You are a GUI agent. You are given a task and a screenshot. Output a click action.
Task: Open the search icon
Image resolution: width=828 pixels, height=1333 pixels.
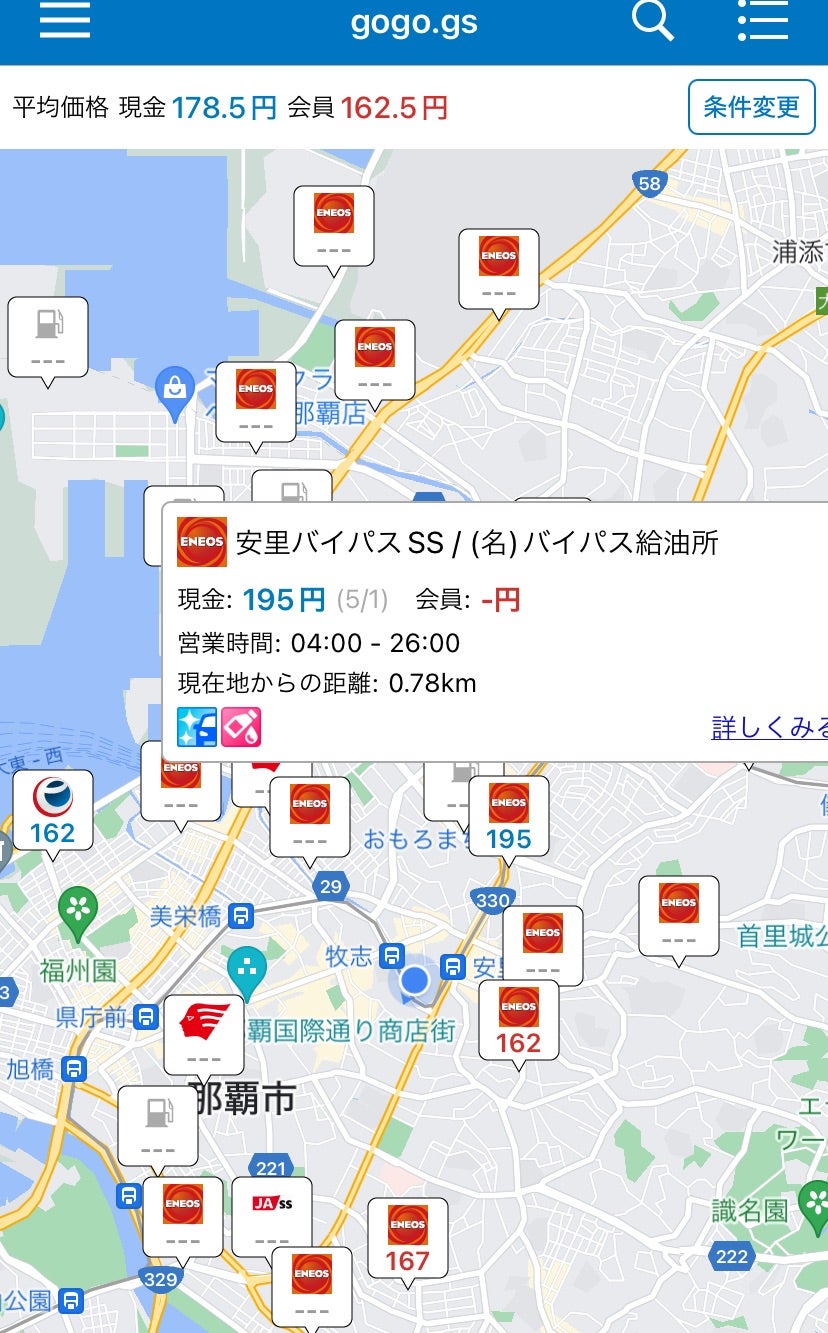click(653, 20)
